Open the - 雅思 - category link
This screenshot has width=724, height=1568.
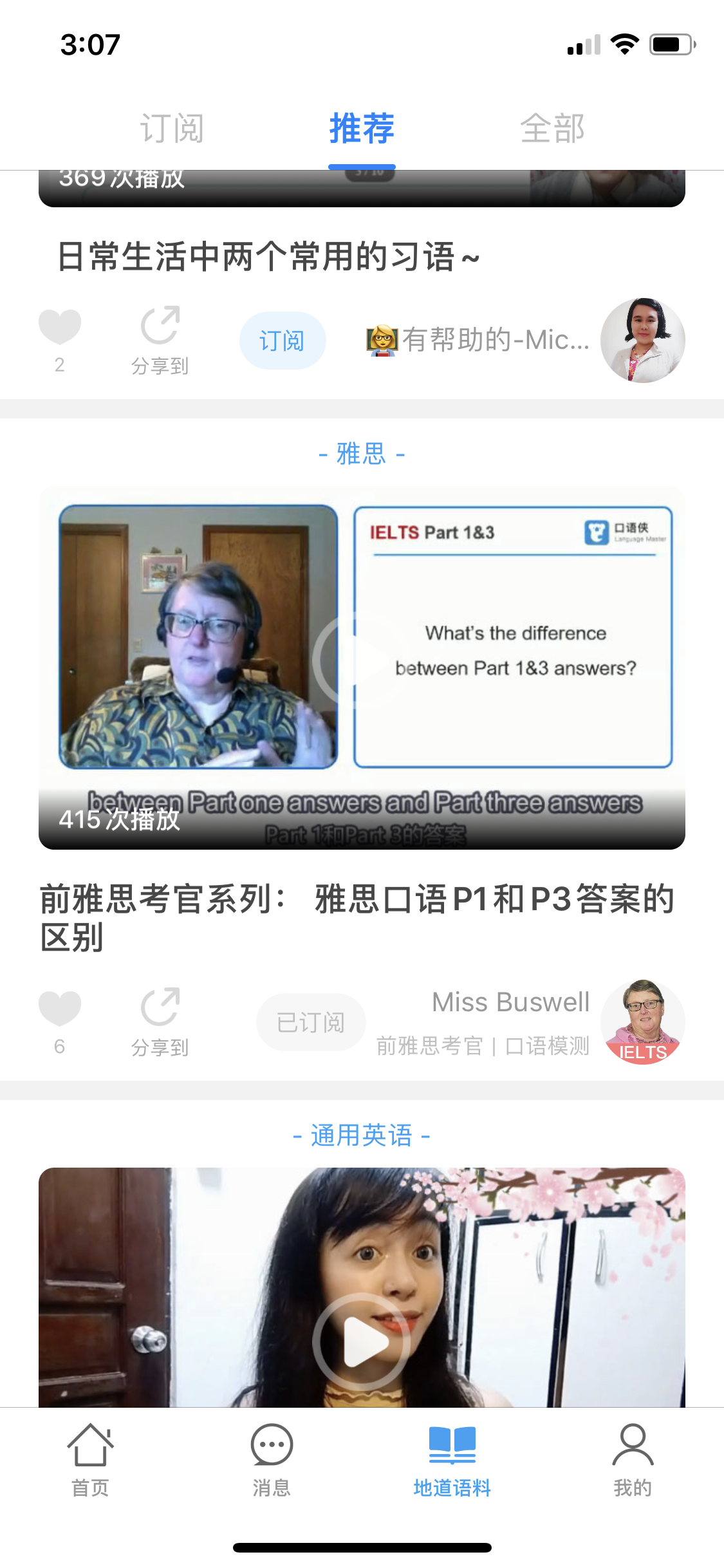pyautogui.click(x=362, y=454)
